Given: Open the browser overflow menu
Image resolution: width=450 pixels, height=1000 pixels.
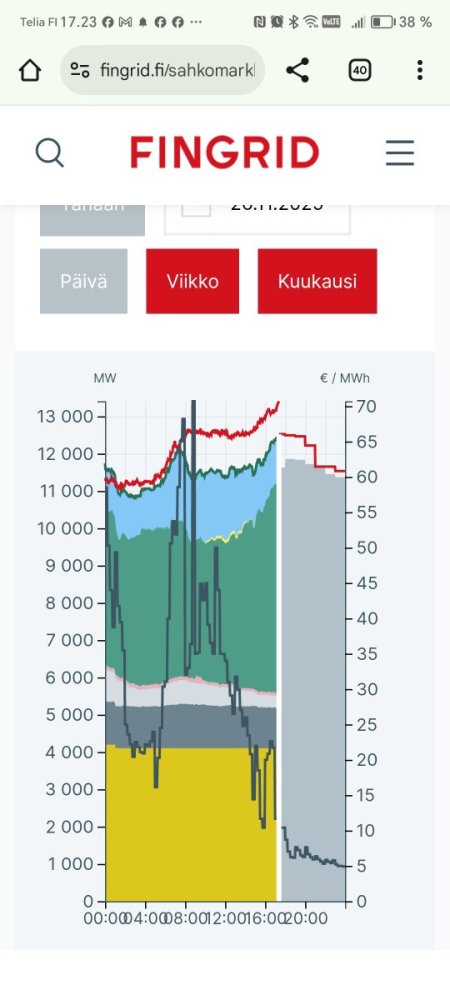Looking at the screenshot, I should 419,70.
